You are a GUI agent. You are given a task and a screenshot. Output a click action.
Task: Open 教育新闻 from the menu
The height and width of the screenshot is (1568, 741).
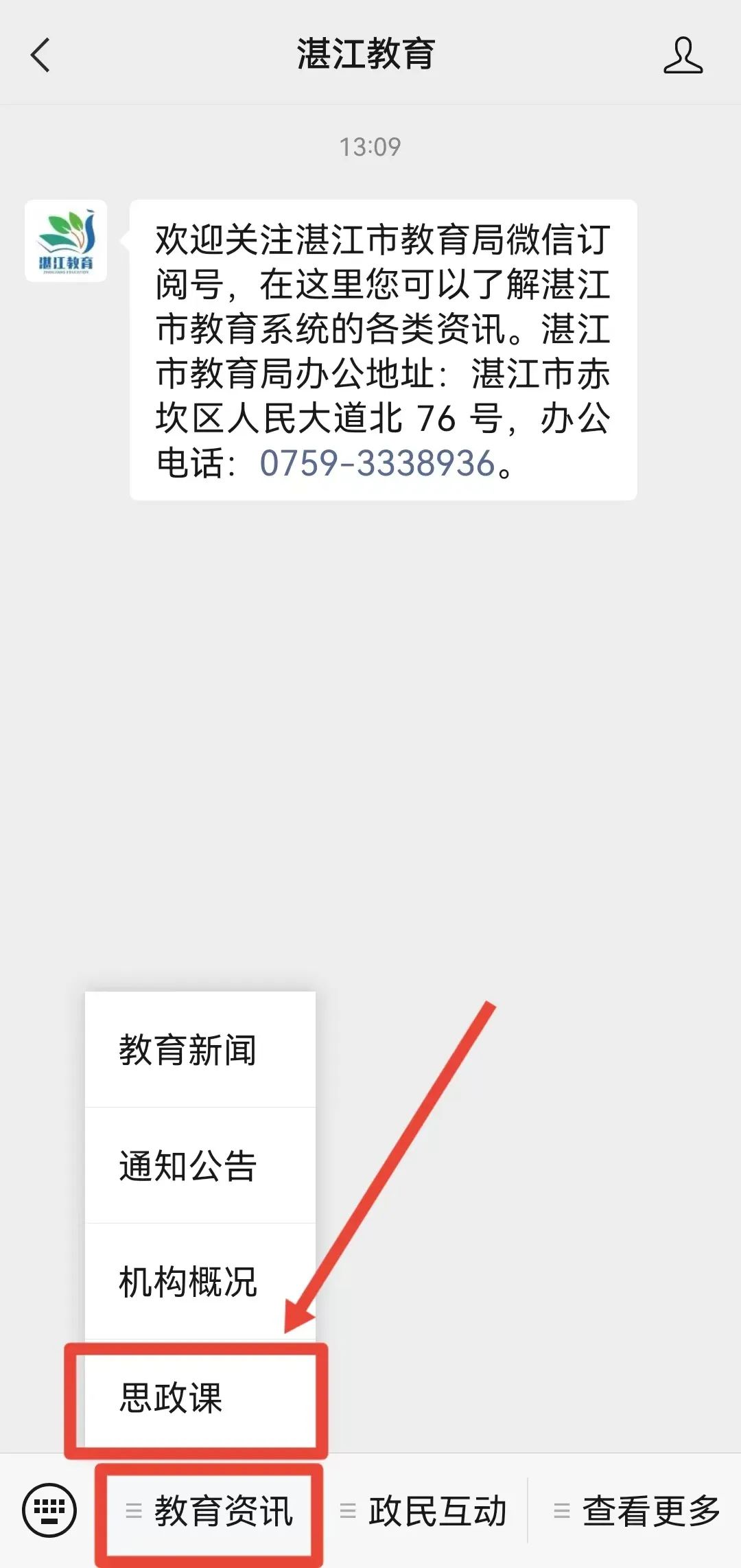(x=188, y=1050)
